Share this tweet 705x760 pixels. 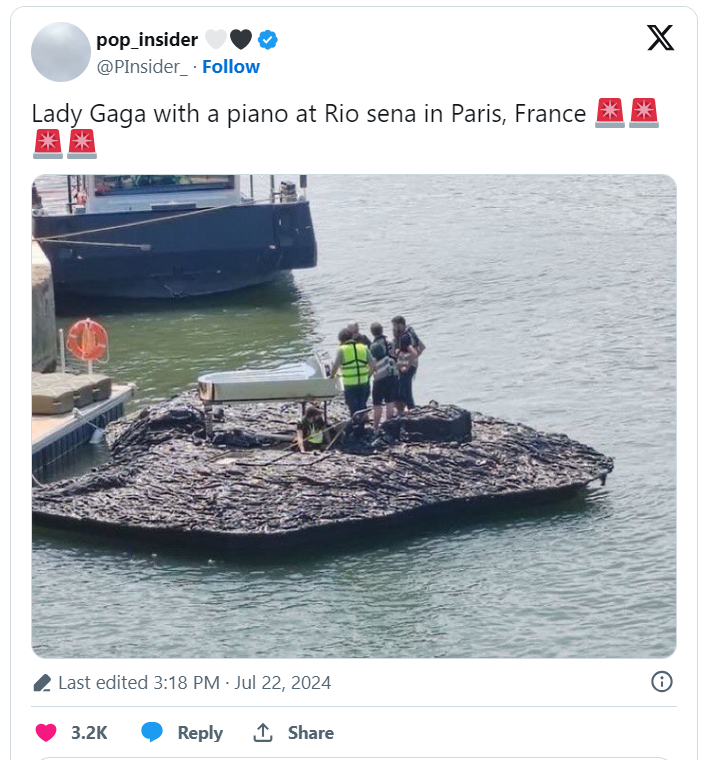[293, 733]
